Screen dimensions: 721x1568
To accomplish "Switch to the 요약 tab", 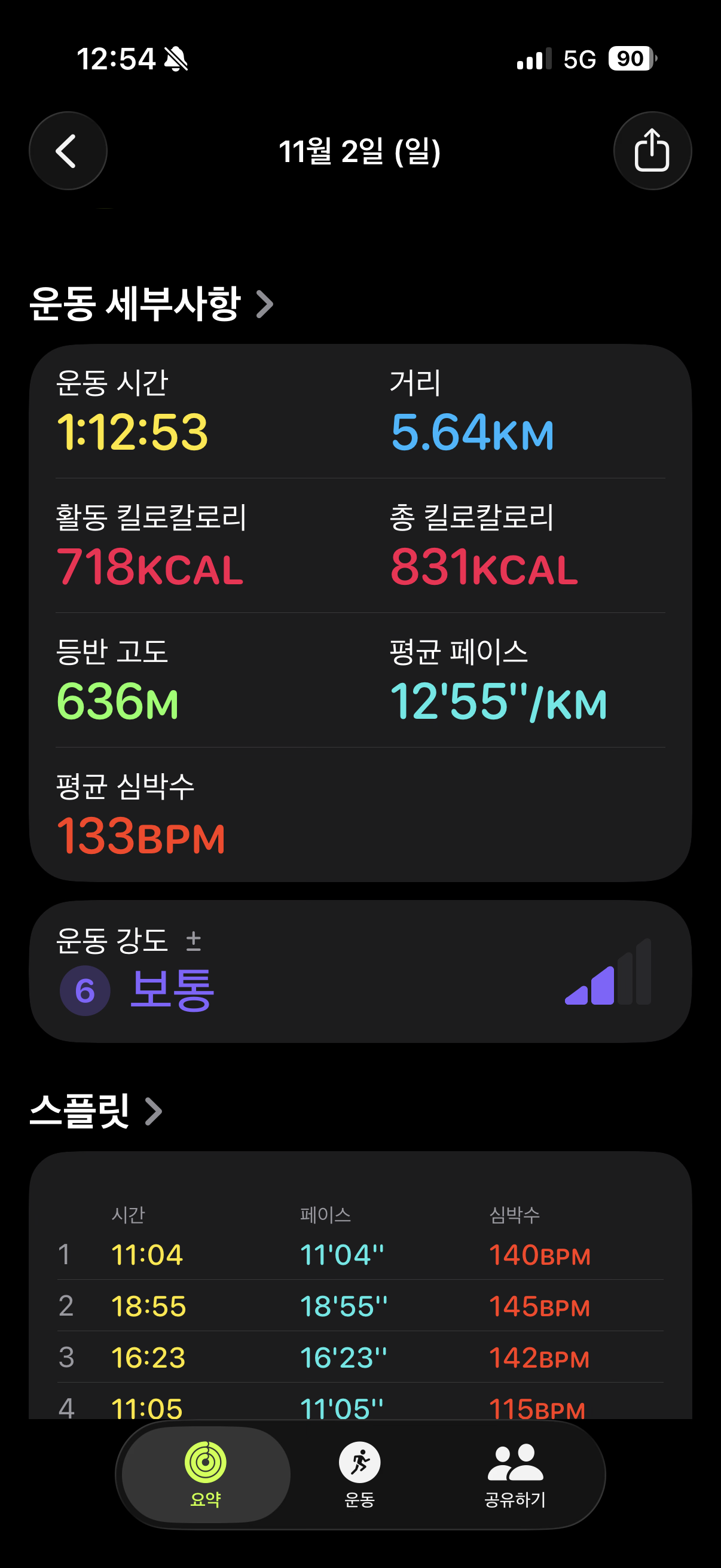I will pyautogui.click(x=206, y=1474).
